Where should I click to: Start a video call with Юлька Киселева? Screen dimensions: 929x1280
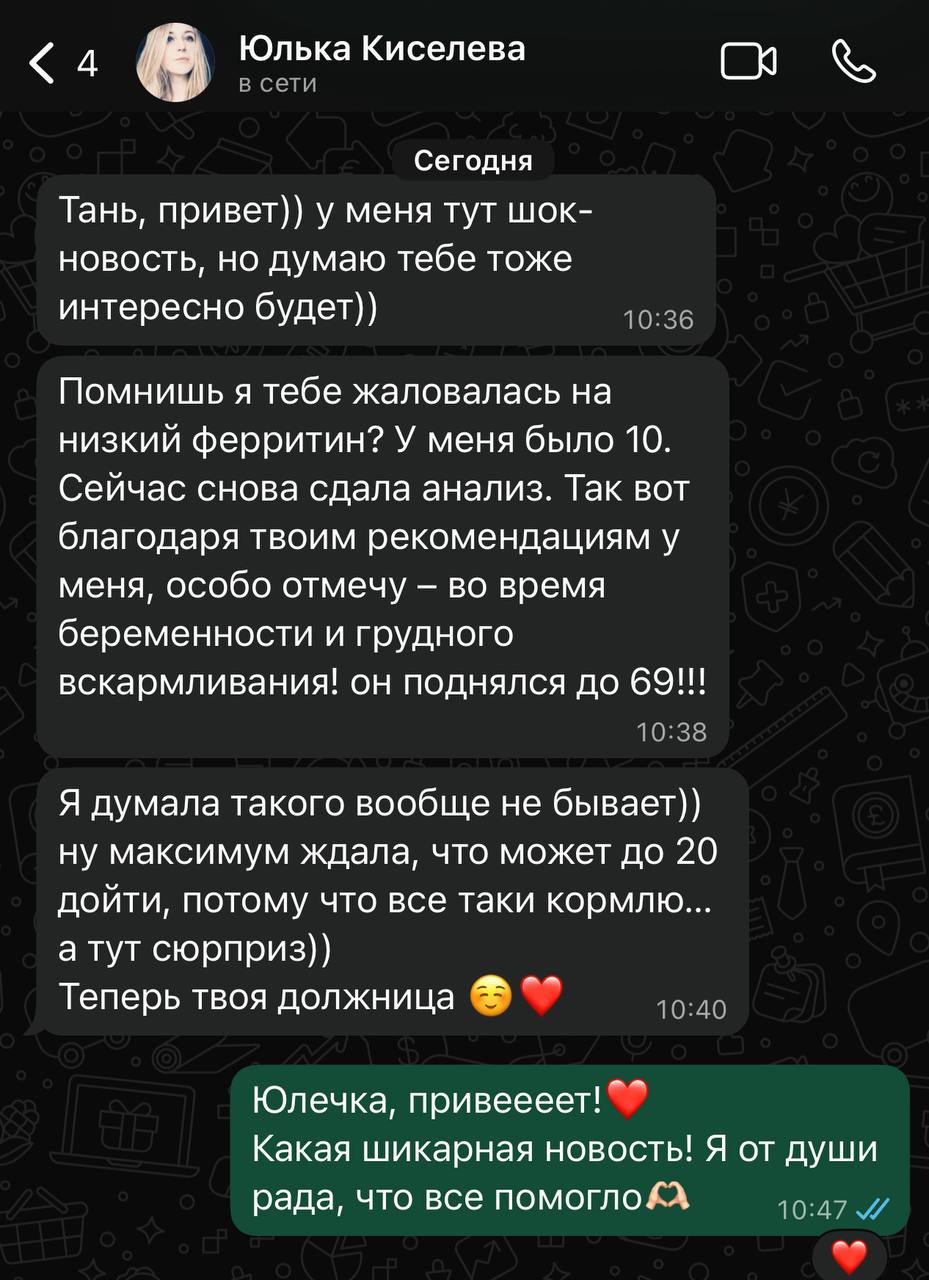coord(748,63)
